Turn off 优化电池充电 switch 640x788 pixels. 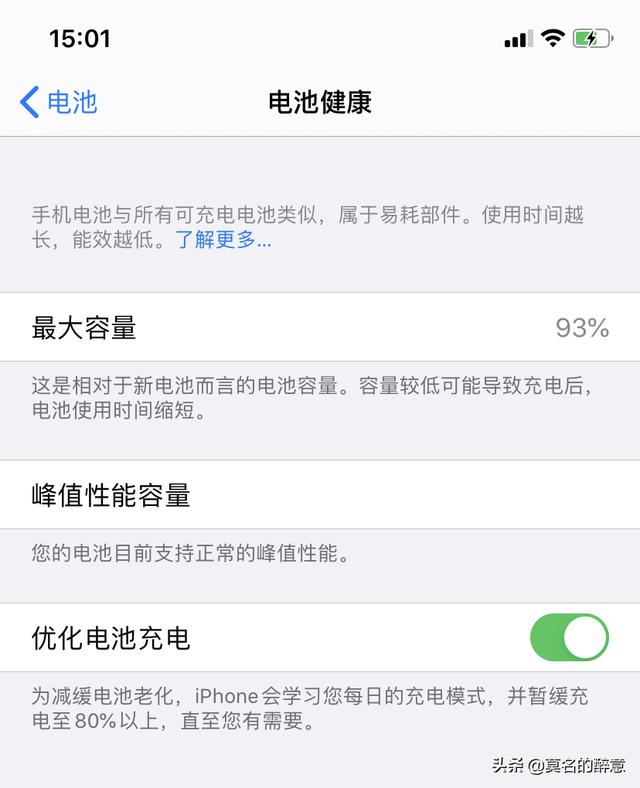click(568, 637)
